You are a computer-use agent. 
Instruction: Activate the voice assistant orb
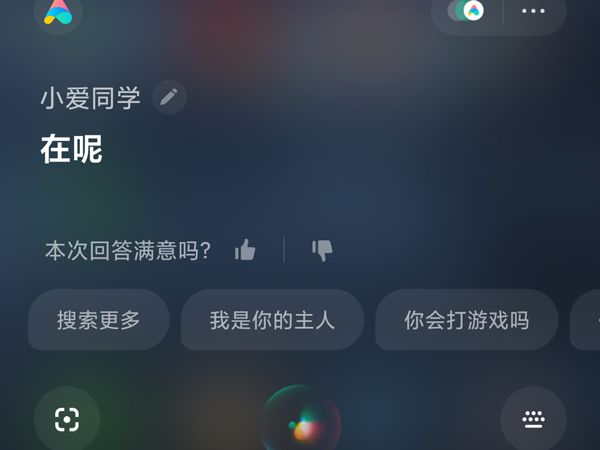click(x=300, y=424)
